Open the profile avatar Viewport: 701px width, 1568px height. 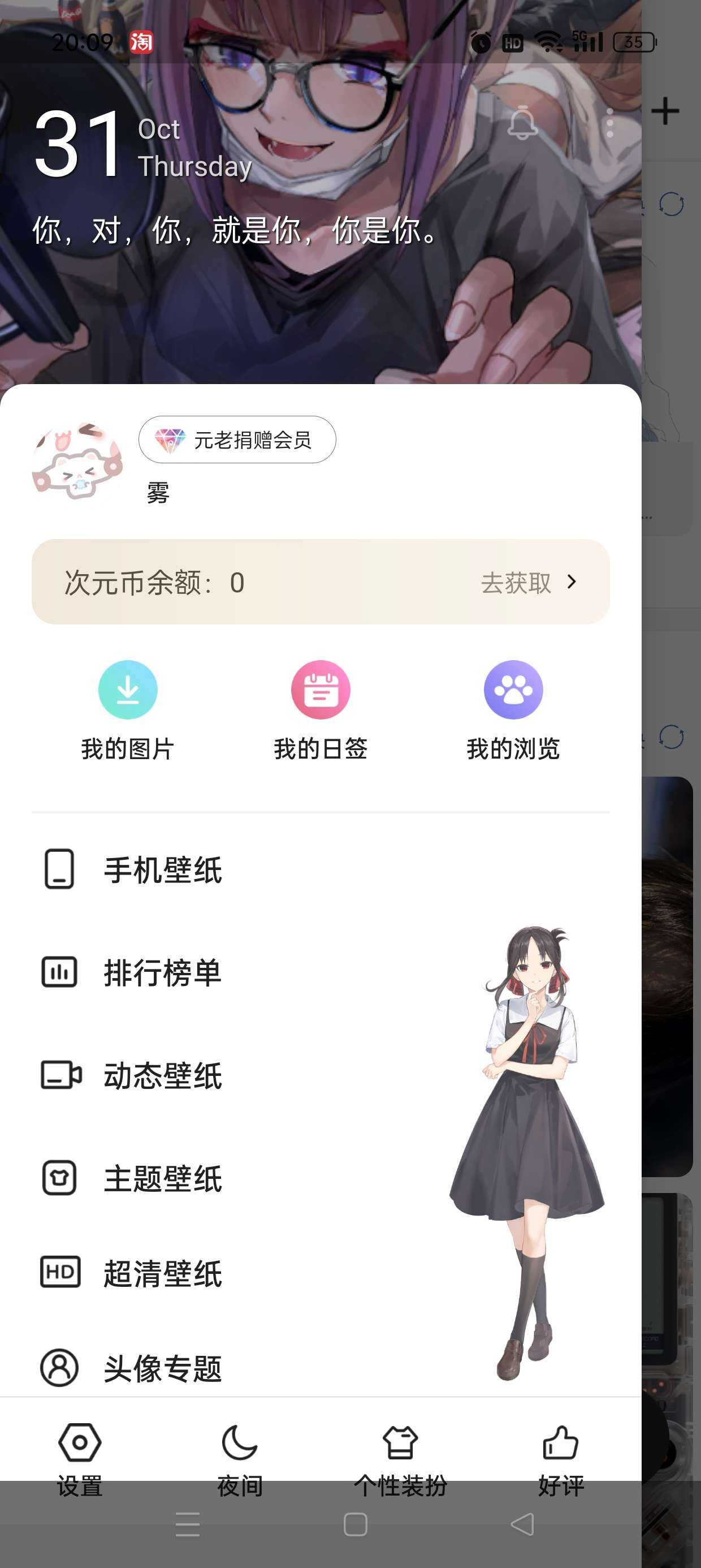coord(77,462)
